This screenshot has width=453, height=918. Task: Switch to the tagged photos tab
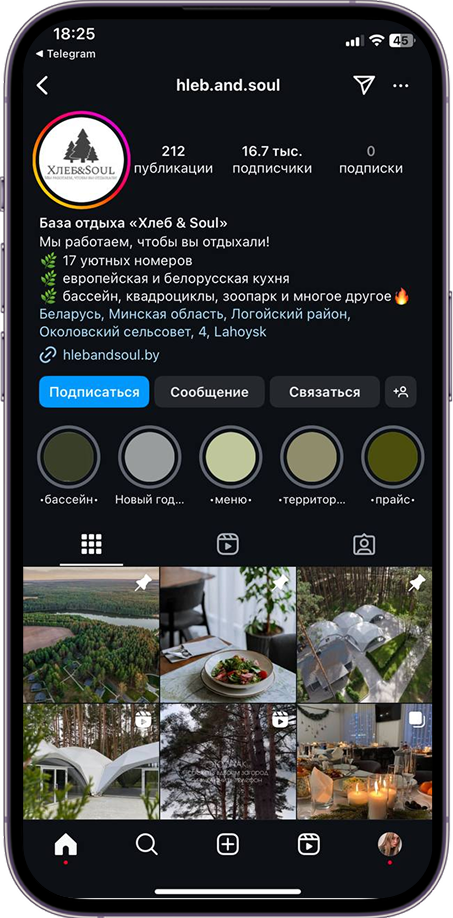point(363,544)
